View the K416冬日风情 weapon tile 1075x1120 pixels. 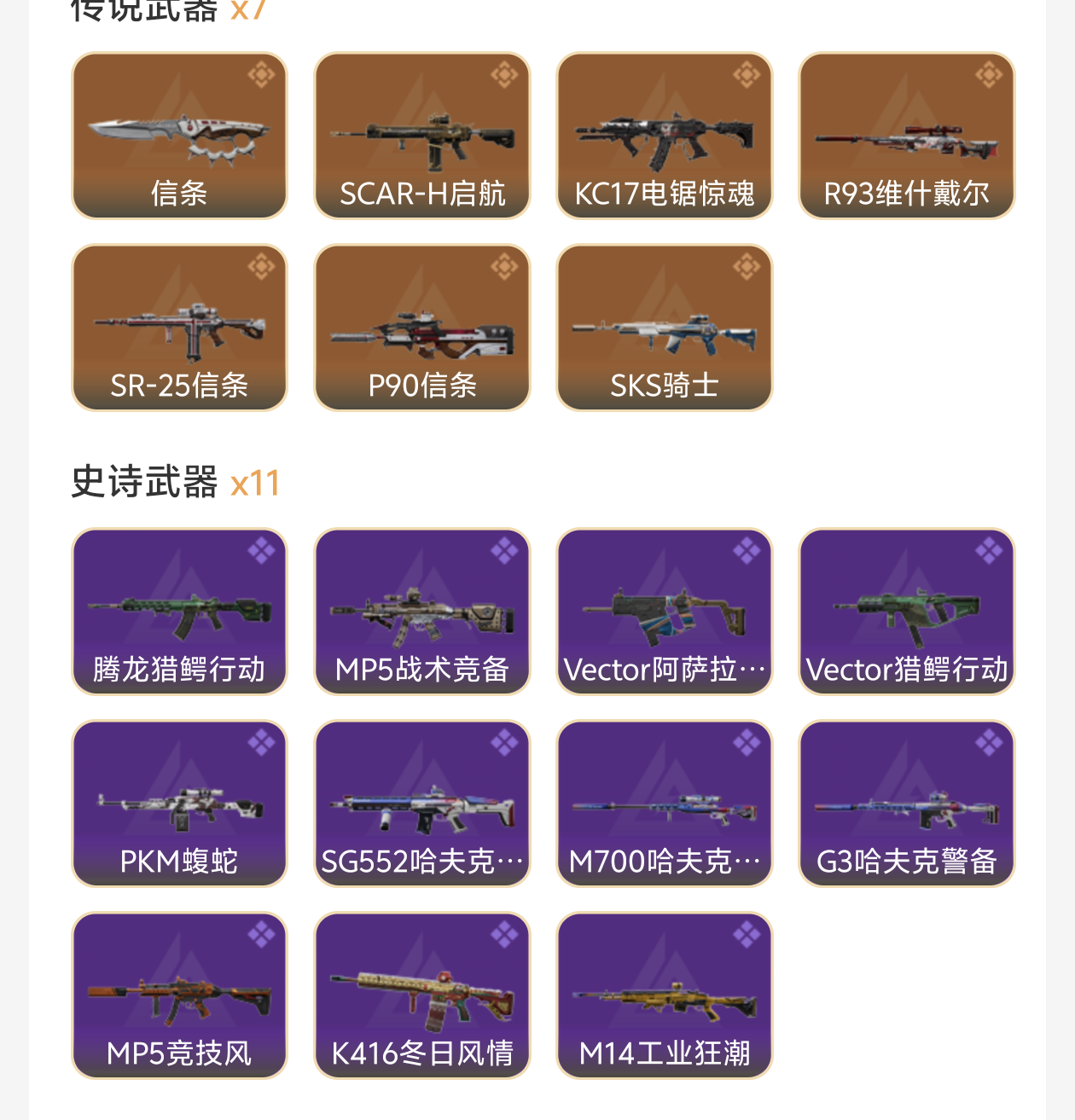pyautogui.click(x=422, y=995)
